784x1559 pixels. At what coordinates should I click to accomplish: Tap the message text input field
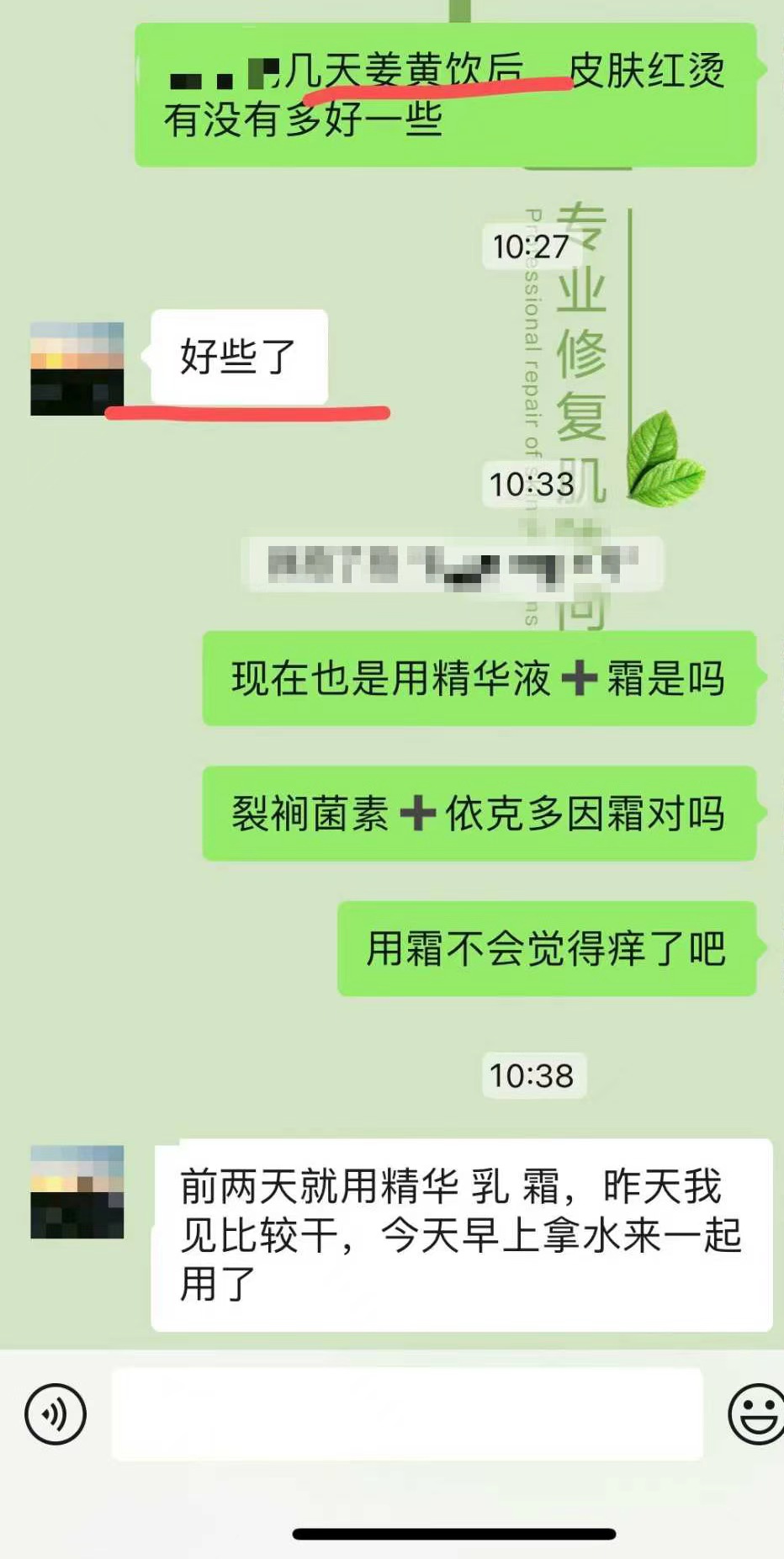[x=407, y=1414]
